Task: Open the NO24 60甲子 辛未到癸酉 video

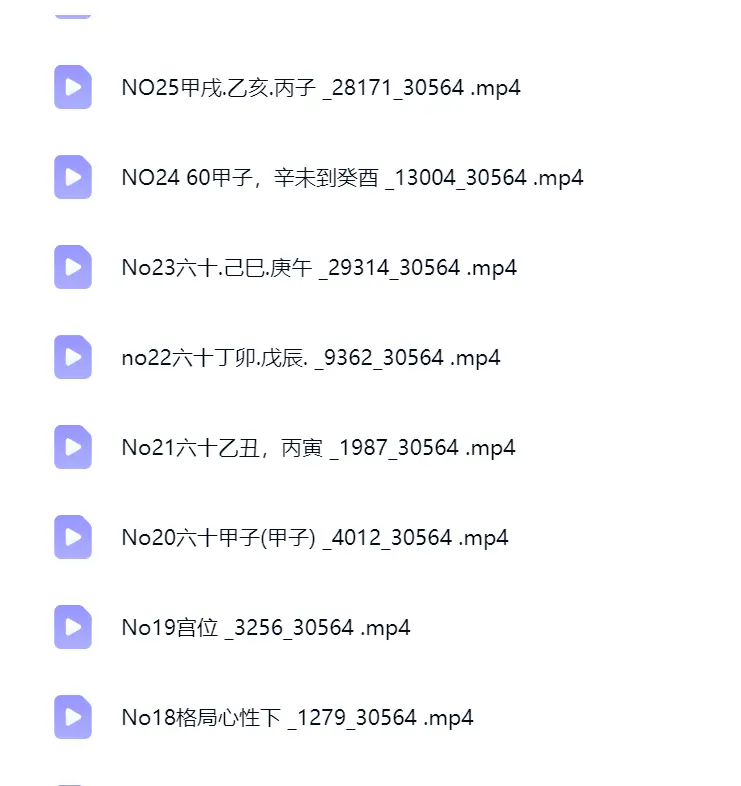Action: (352, 178)
